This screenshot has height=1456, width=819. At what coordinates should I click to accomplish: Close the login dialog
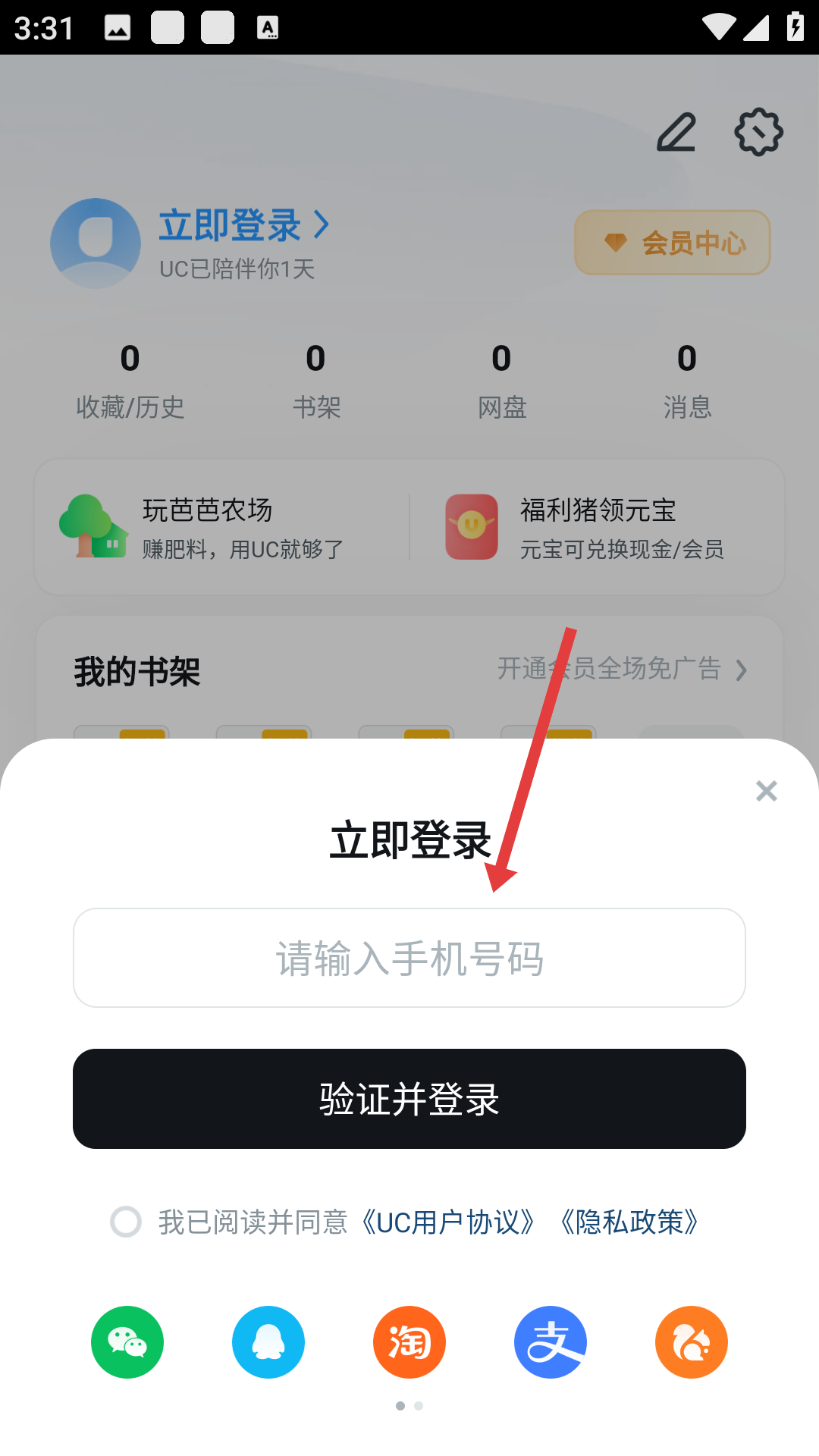tap(767, 791)
